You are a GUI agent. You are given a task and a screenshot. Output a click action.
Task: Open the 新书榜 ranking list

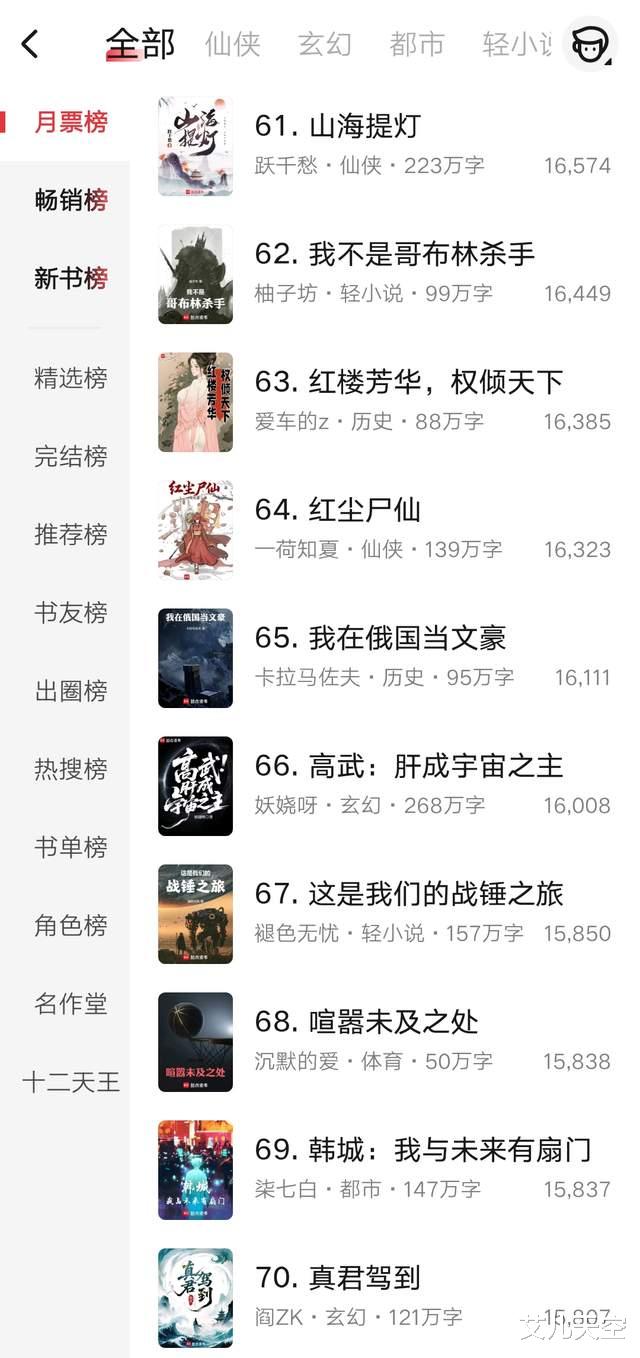70,278
